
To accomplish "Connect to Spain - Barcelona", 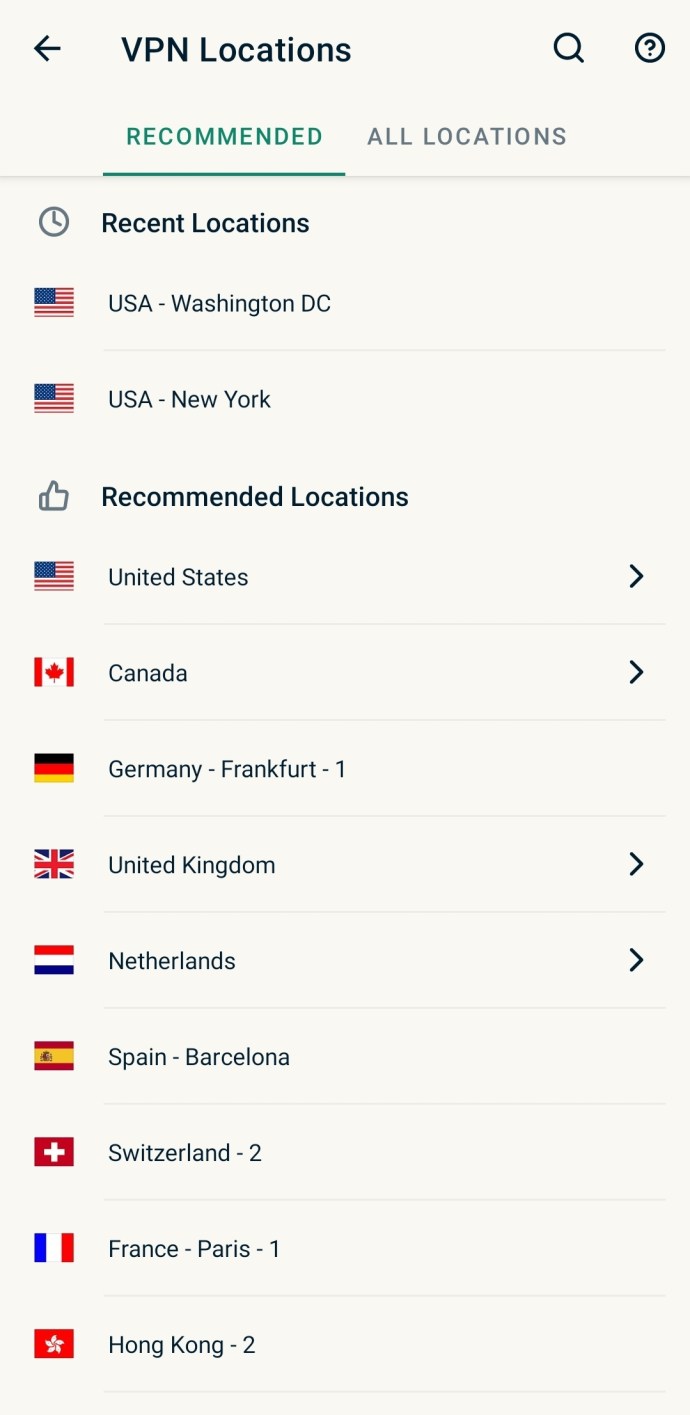I will tap(345, 1057).
